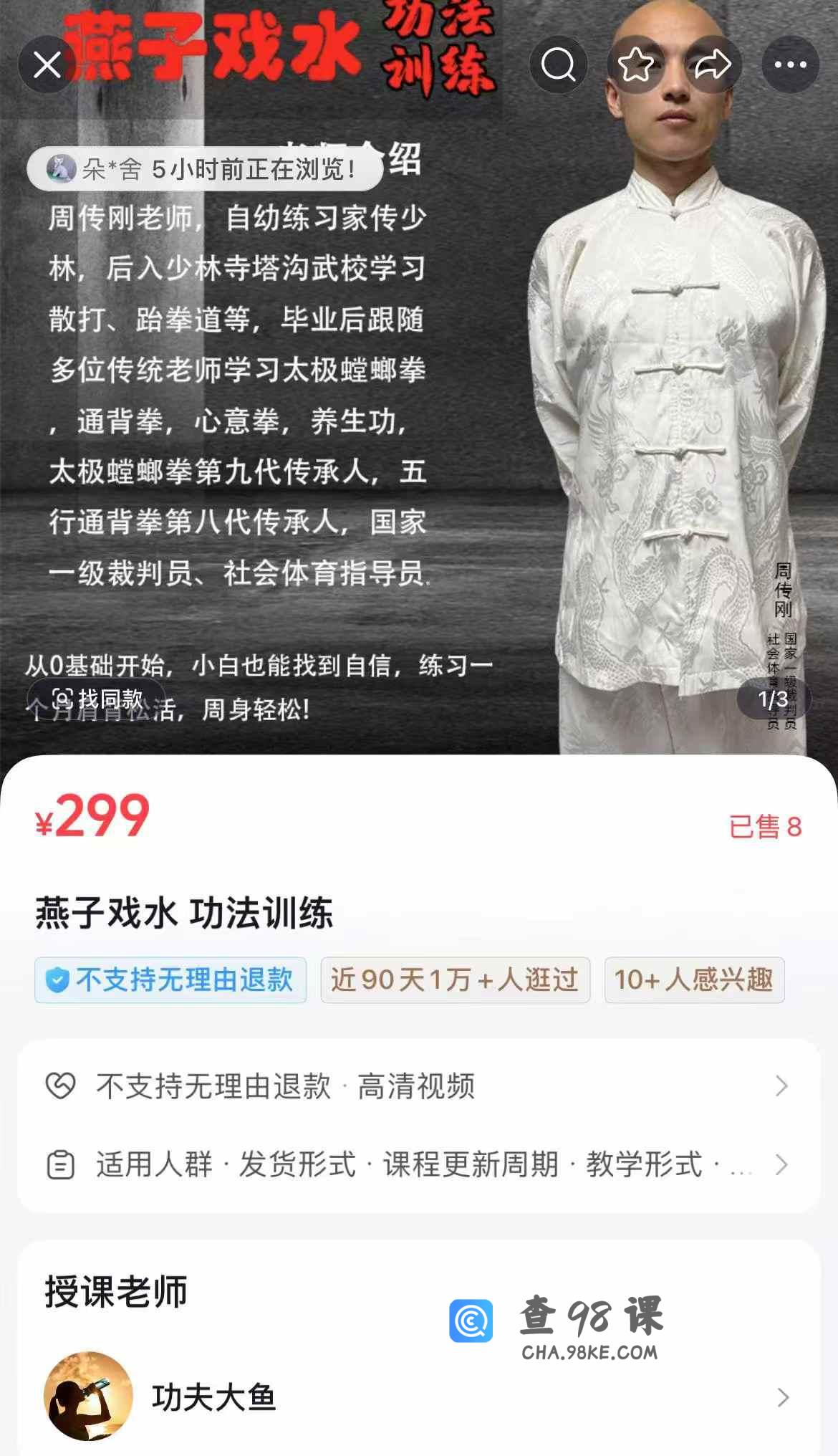The width and height of the screenshot is (838, 1456).
Task: Open teacher 功夫大鱼 profile
Action: point(419,1397)
